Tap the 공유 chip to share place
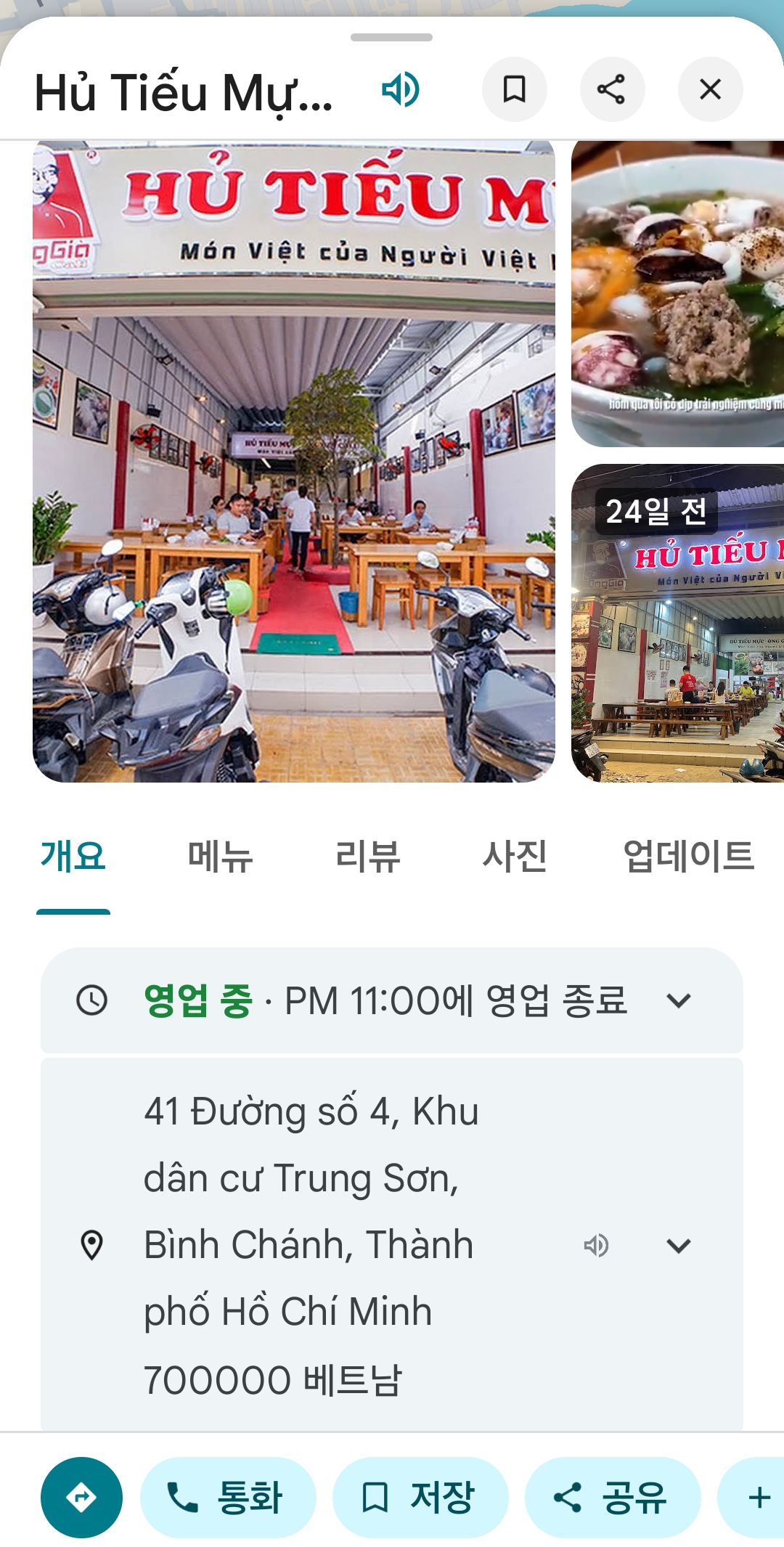The height and width of the screenshot is (1547, 784). click(612, 1497)
